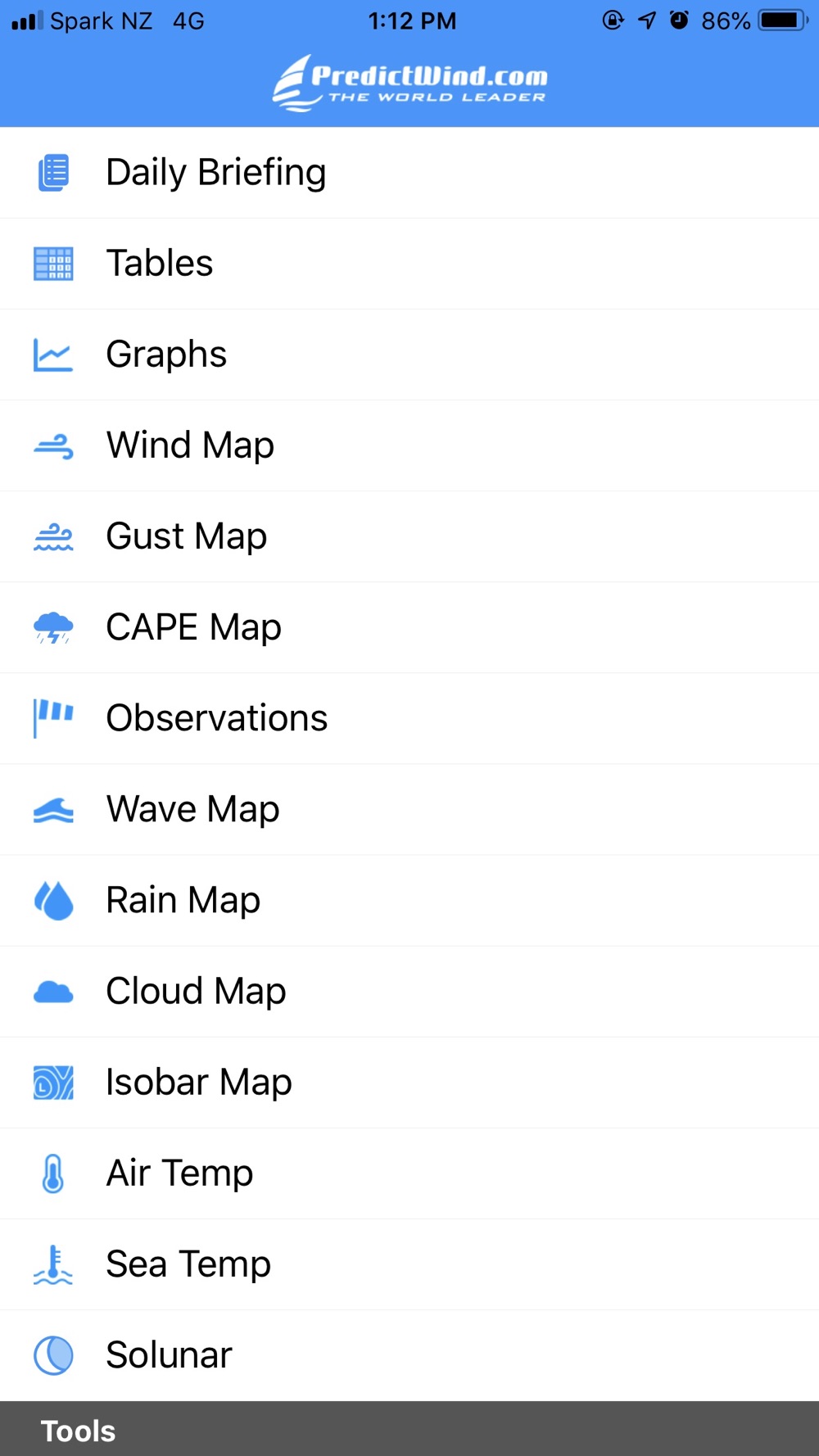This screenshot has height=1456, width=819.
Task: Go to Graphs
Action: (x=409, y=355)
